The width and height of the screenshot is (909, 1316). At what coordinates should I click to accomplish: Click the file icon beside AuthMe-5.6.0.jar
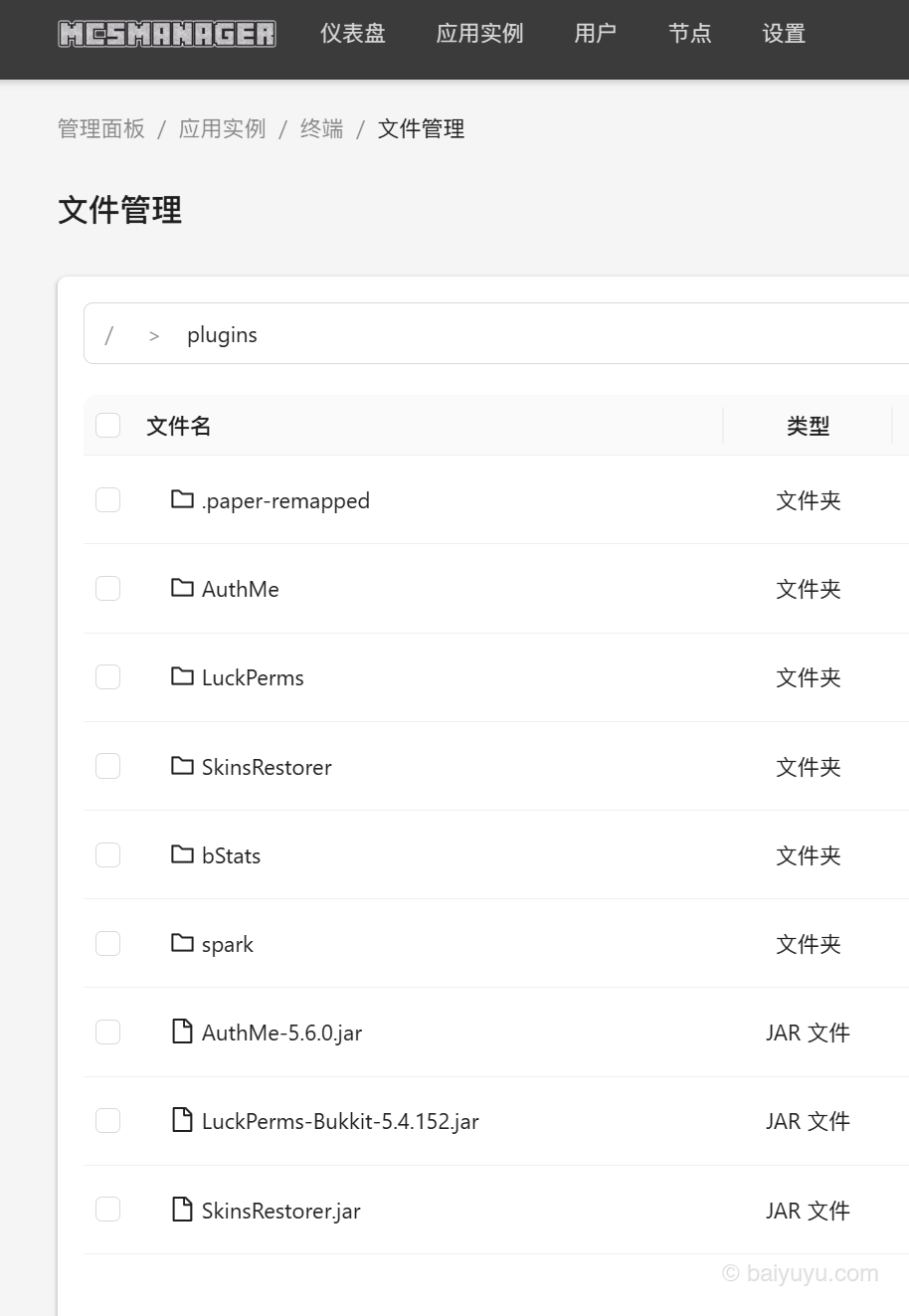pos(182,1032)
